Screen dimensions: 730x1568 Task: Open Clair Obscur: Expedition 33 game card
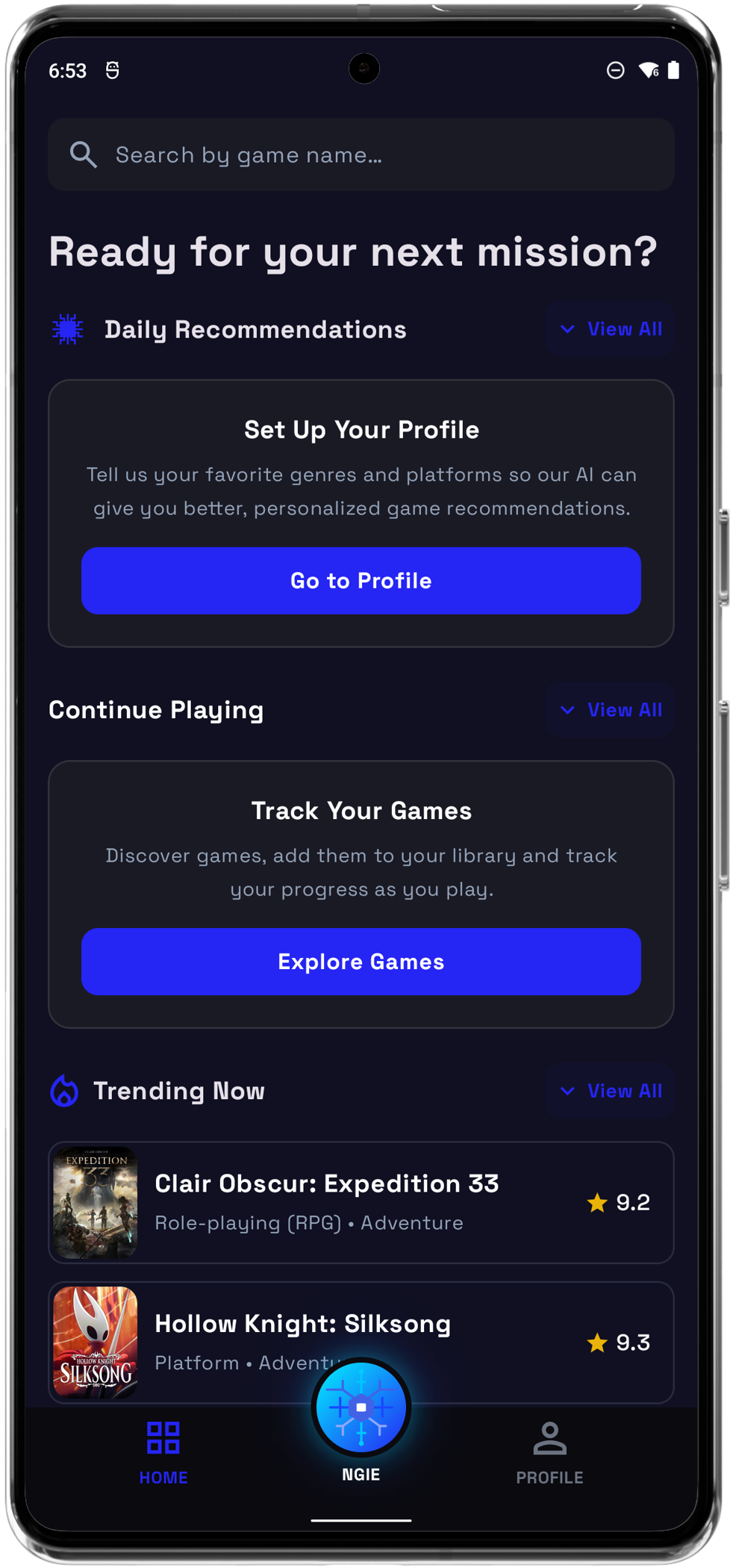tap(361, 1202)
